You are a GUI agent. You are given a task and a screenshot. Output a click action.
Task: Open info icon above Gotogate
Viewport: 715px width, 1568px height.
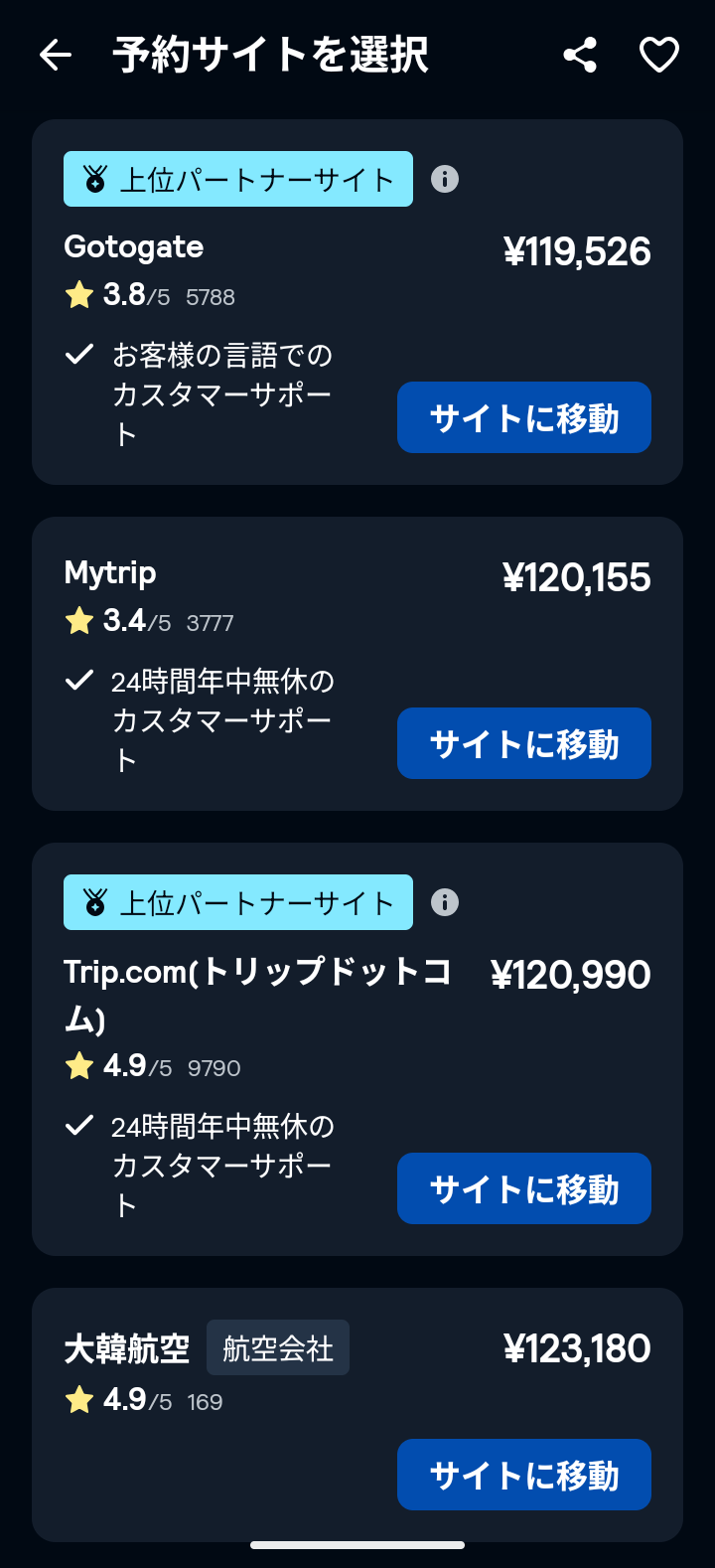pos(445,179)
